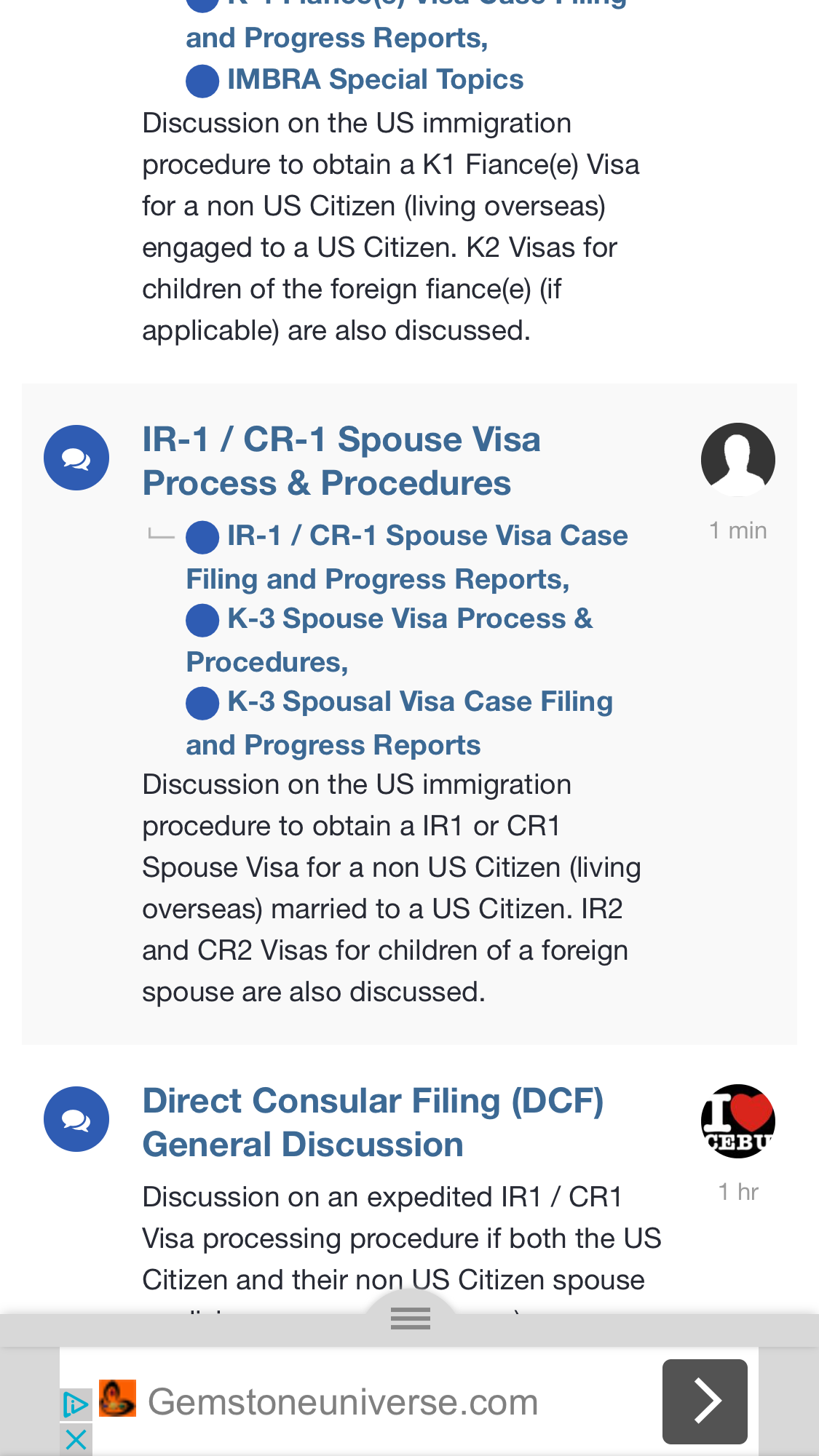Tap the chat bubble icon beside IR-1 / CR-1 forum
The image size is (819, 1456).
pyautogui.click(x=76, y=458)
